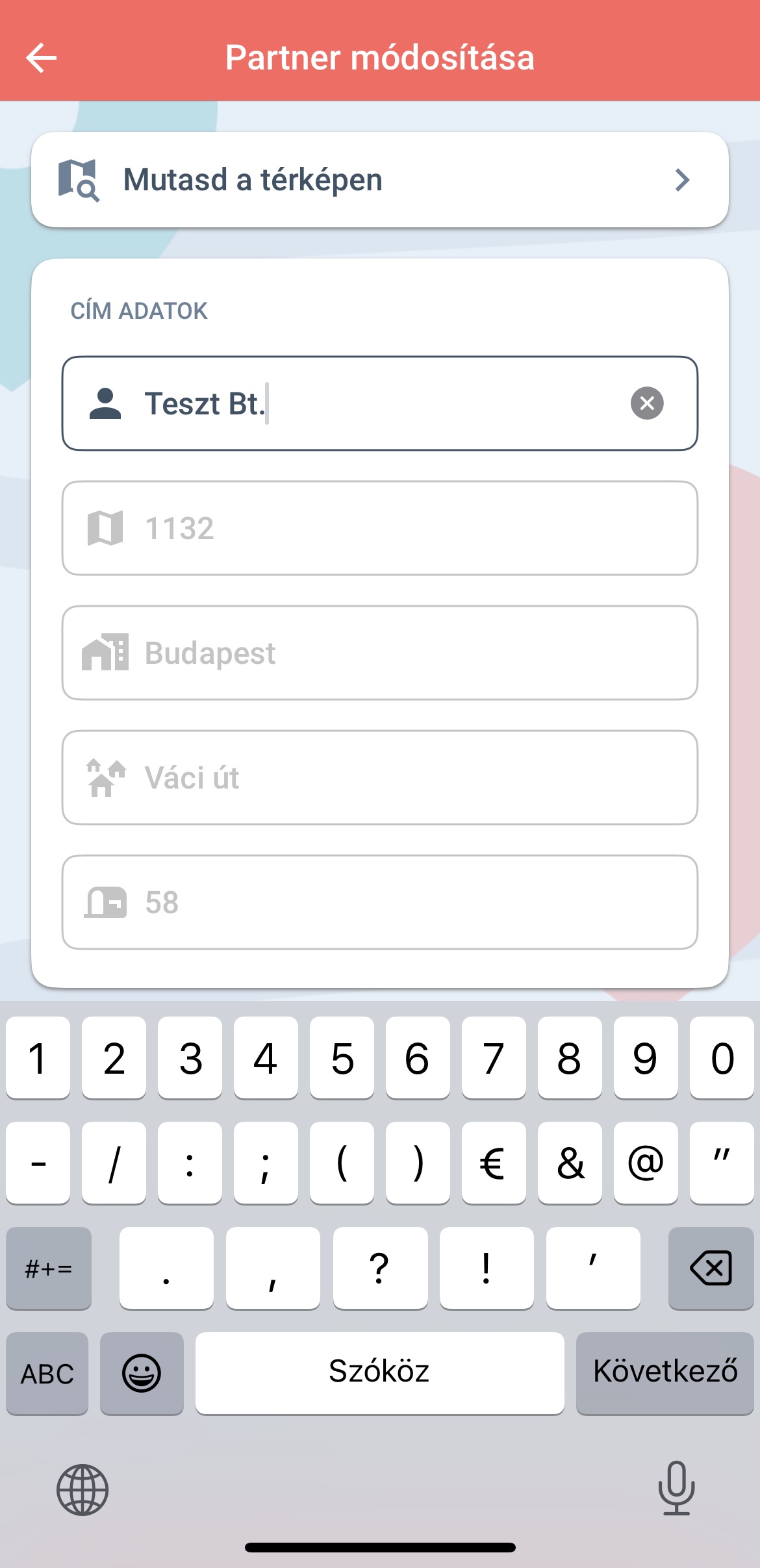Focus the Teszt Bt. name field
The height and width of the screenshot is (1568, 760).
click(x=377, y=403)
